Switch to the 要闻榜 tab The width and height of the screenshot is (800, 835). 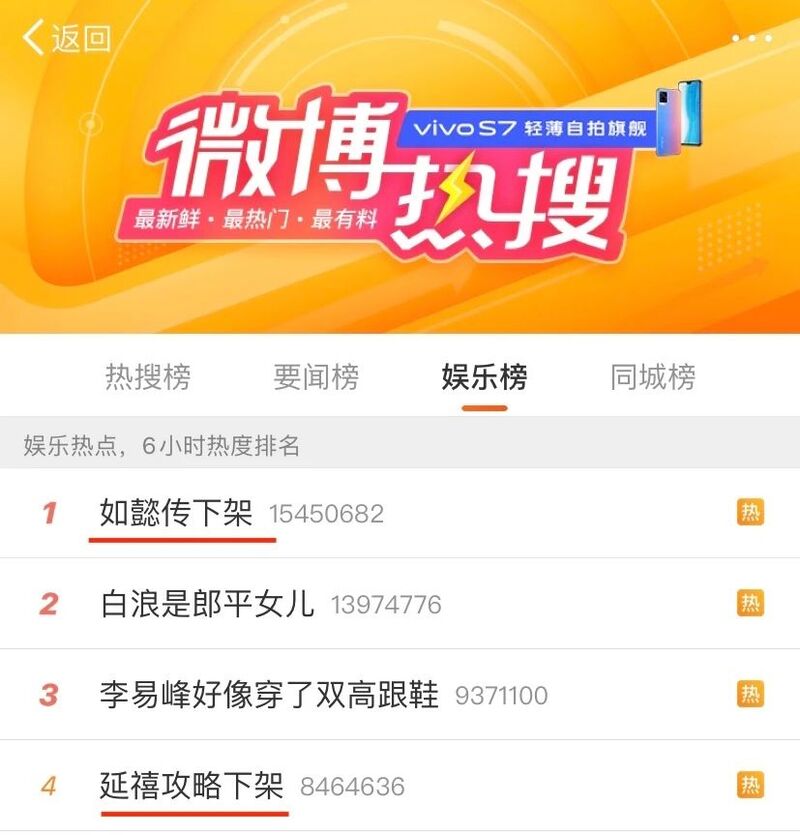click(315, 377)
